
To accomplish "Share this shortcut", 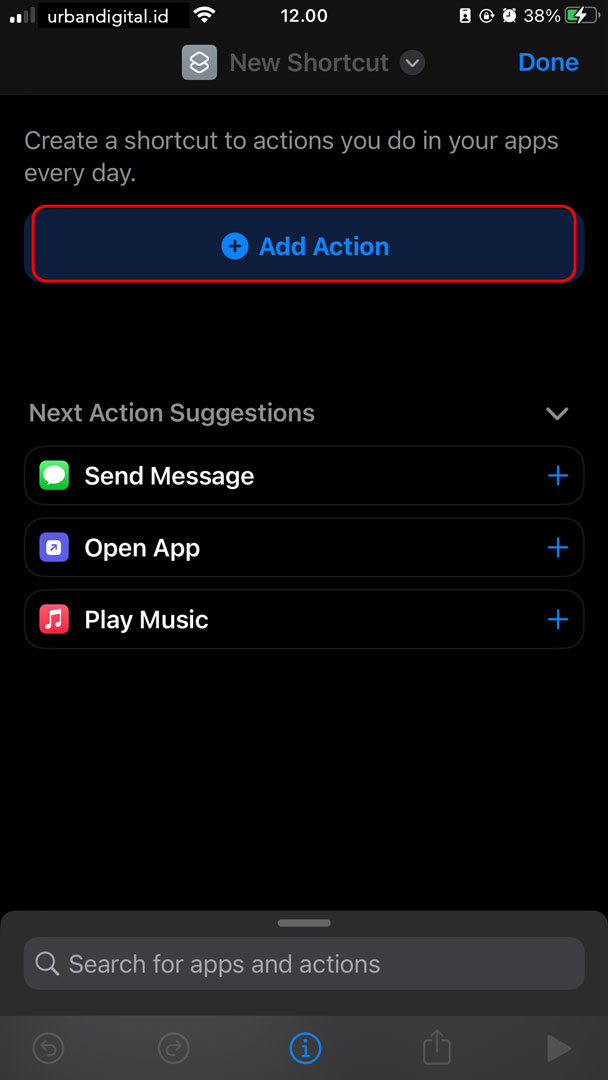I will (436, 1048).
